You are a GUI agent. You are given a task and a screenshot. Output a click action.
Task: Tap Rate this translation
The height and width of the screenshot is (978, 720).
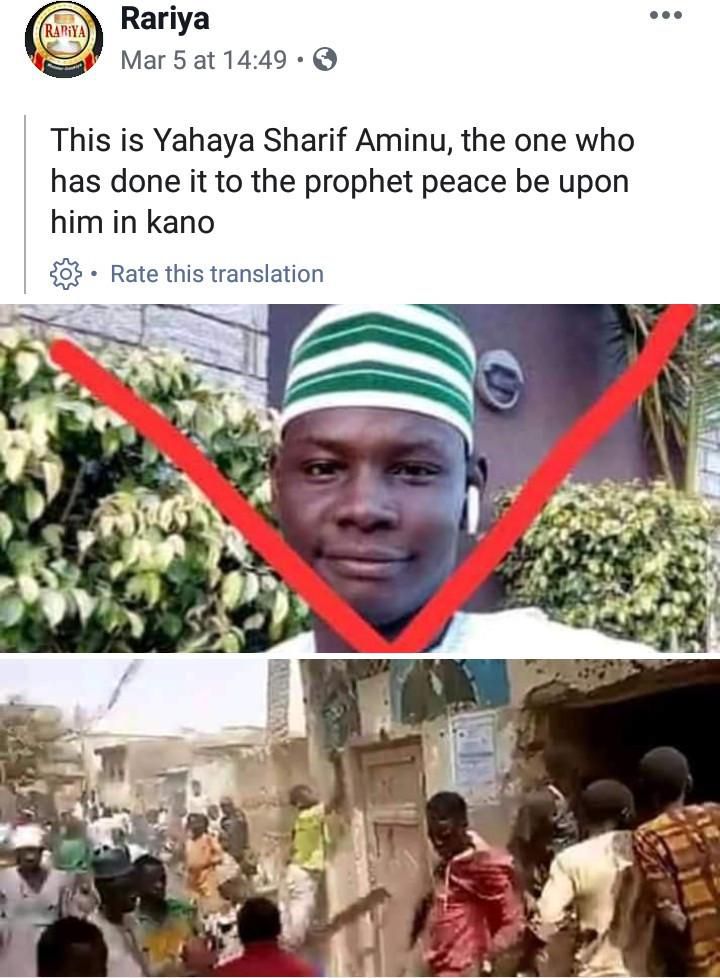[x=216, y=273]
